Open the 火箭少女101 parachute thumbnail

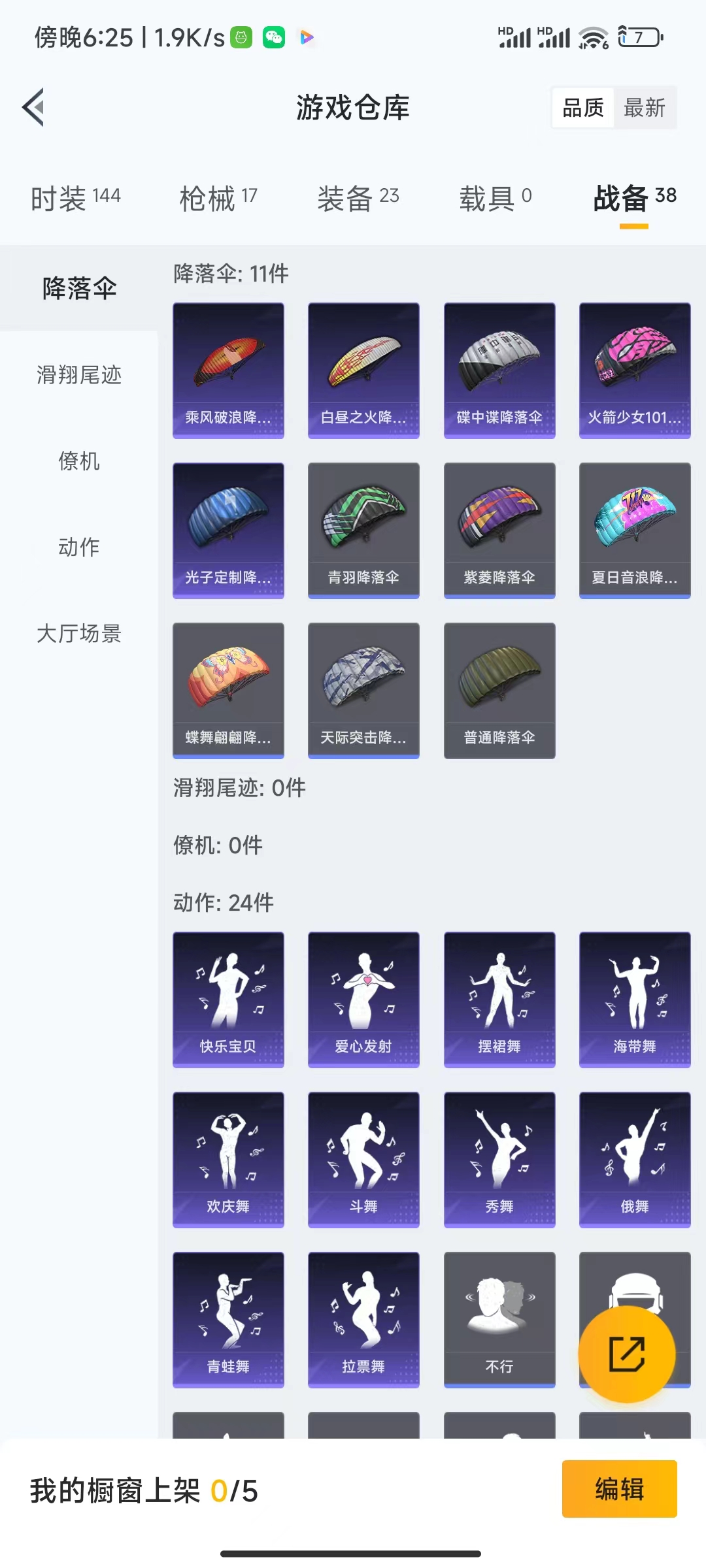click(x=633, y=369)
